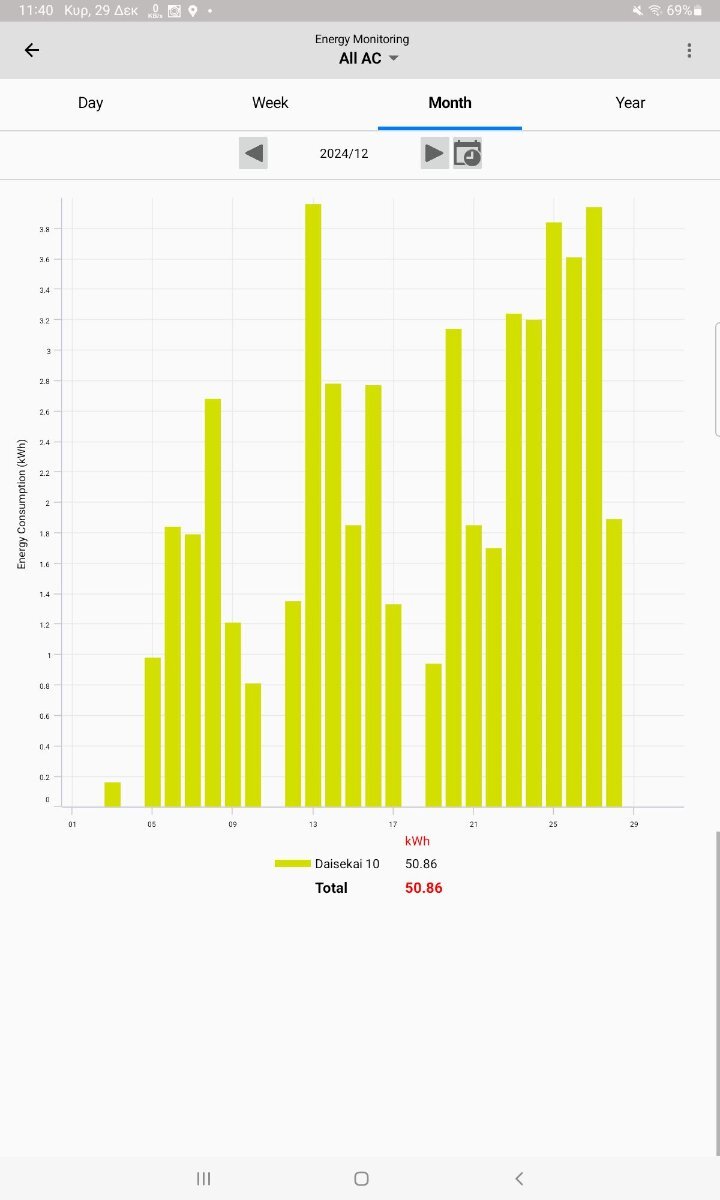Switch to the Week tab
This screenshot has height=1200, width=720.
[x=270, y=103]
